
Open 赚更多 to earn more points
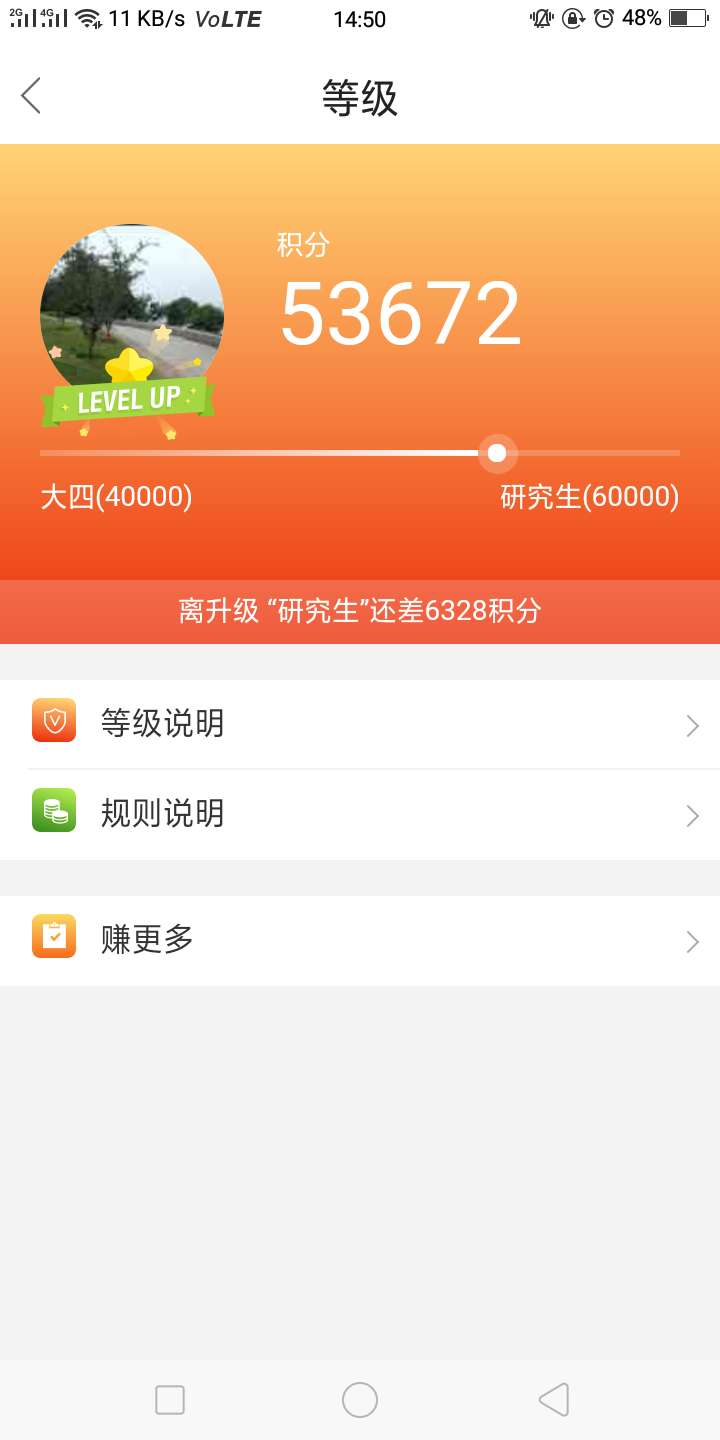coord(360,941)
